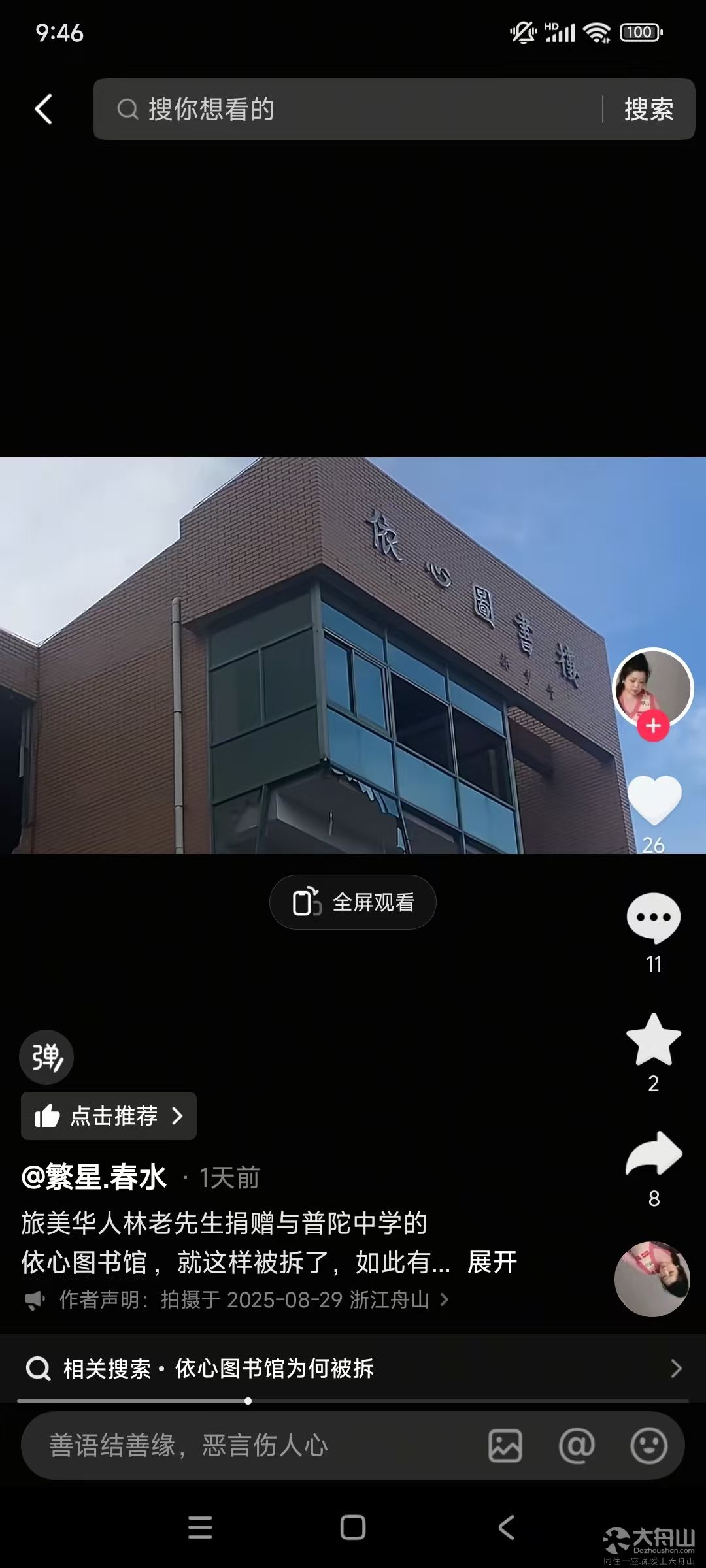Add the video to favorites with star
This screenshot has width=706, height=1568.
coord(654,1039)
